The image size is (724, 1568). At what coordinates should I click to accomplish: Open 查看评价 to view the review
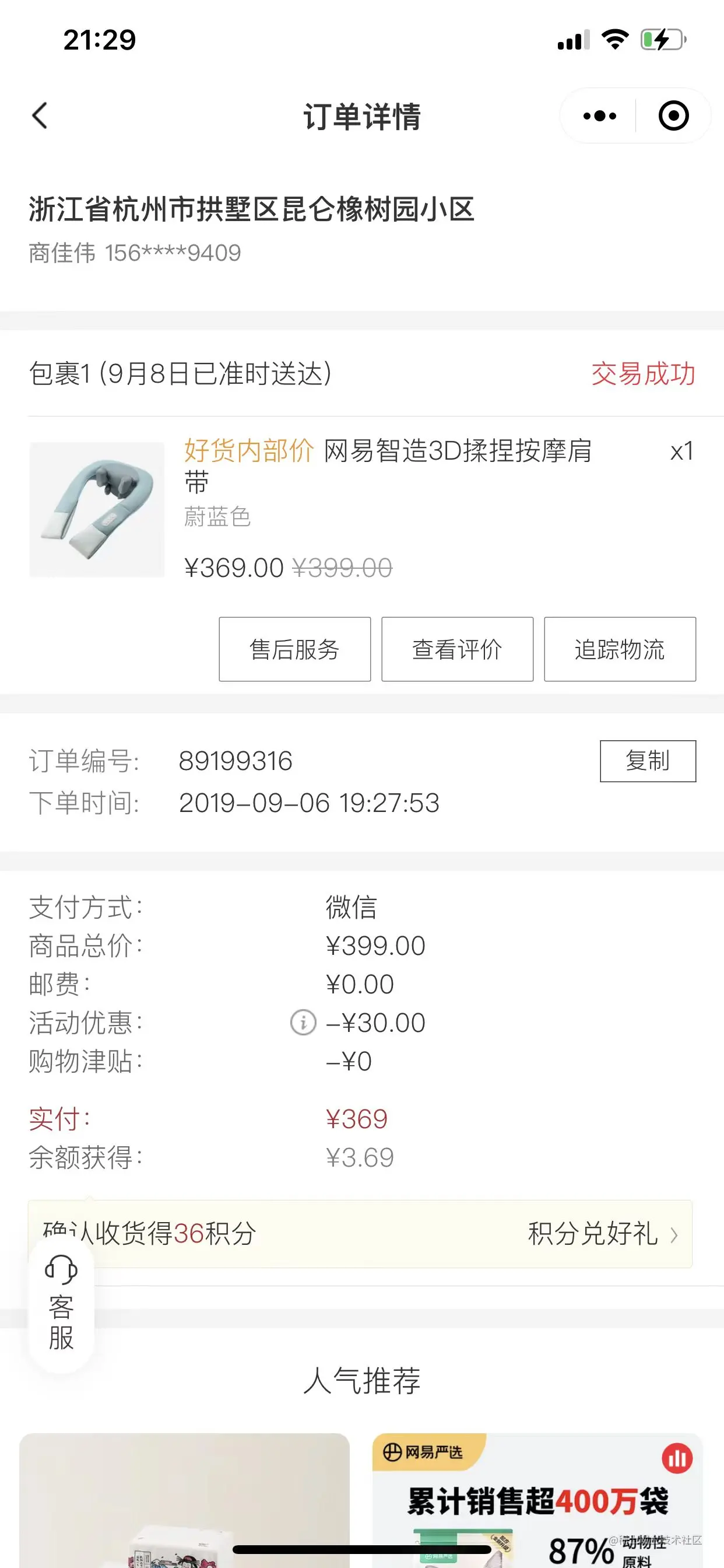pyautogui.click(x=457, y=649)
